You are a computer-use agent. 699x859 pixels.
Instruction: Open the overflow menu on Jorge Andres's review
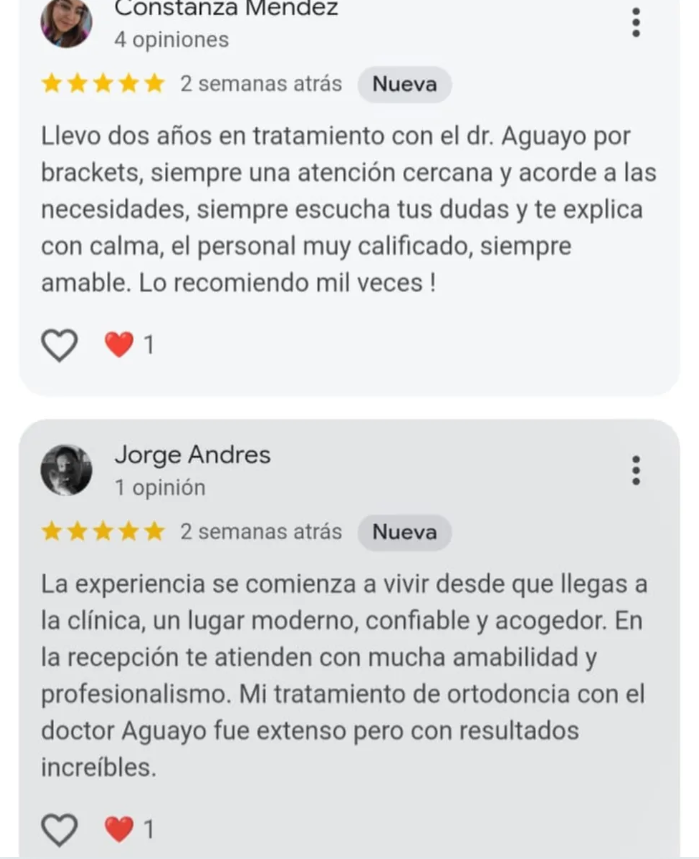tap(636, 470)
